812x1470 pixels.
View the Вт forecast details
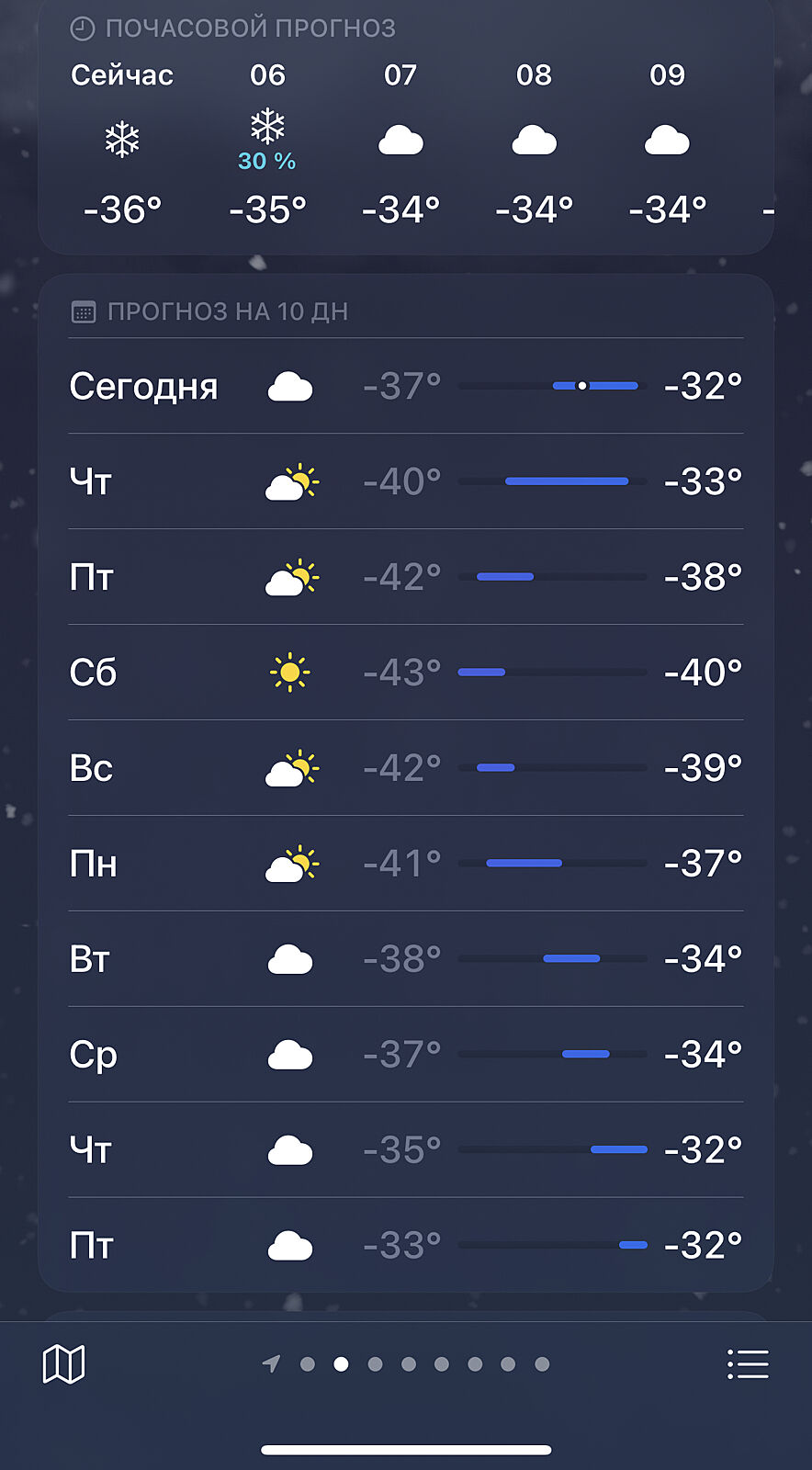click(x=405, y=959)
